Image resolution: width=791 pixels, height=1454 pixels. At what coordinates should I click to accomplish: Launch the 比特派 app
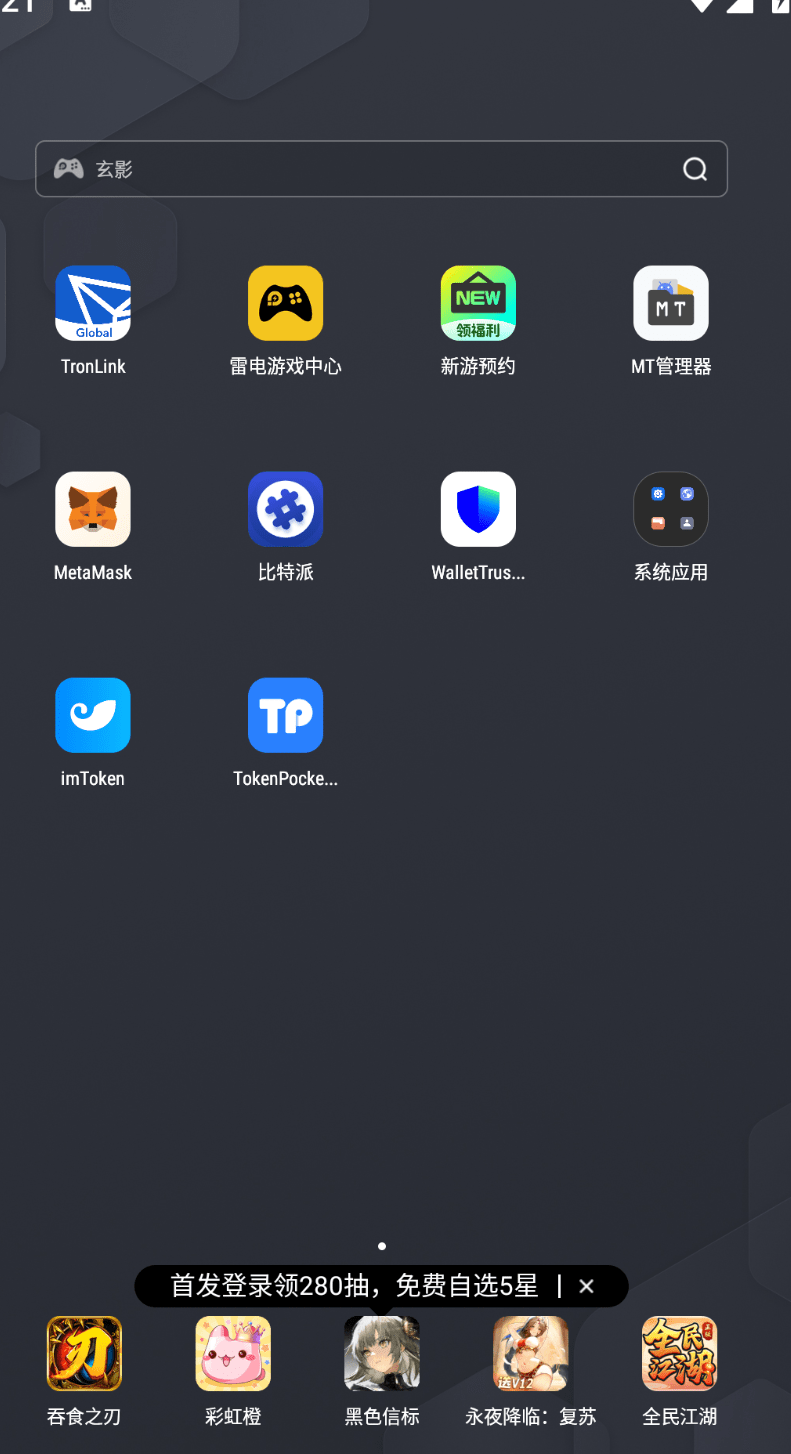[285, 509]
